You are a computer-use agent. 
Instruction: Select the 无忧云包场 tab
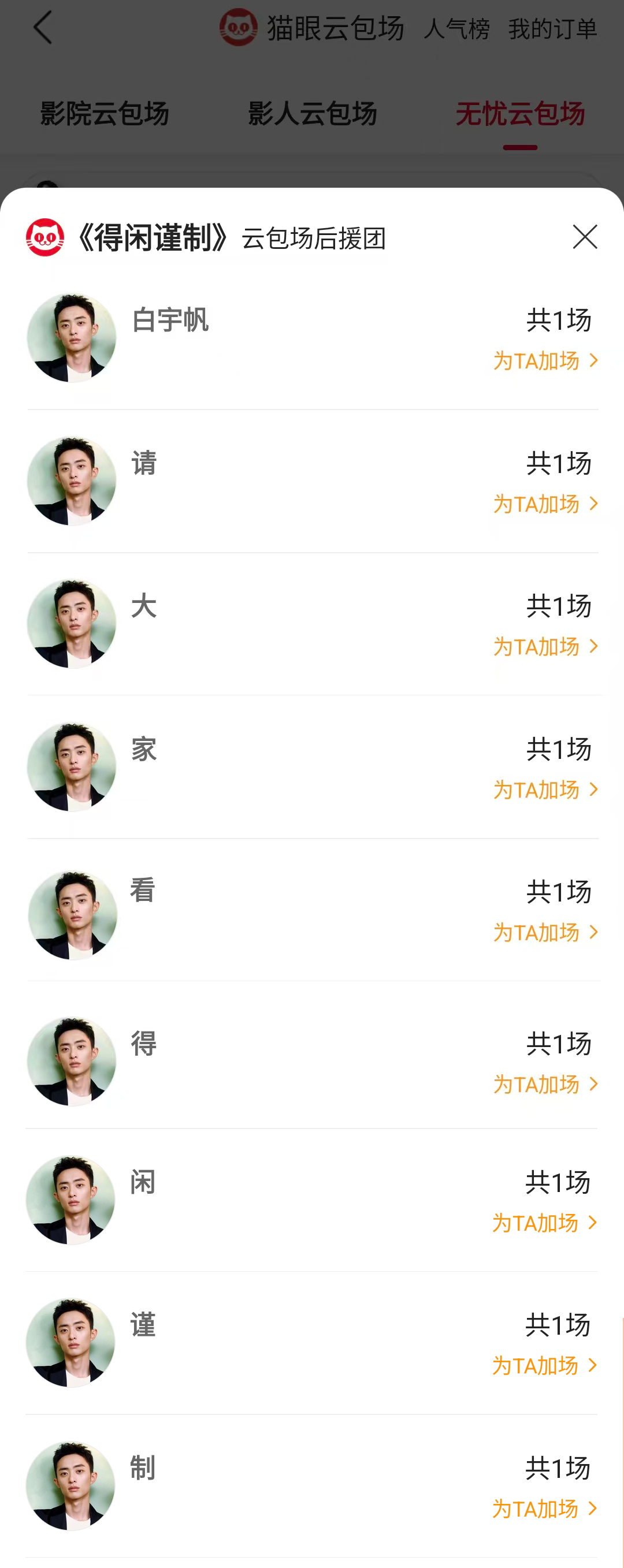pyautogui.click(x=521, y=114)
